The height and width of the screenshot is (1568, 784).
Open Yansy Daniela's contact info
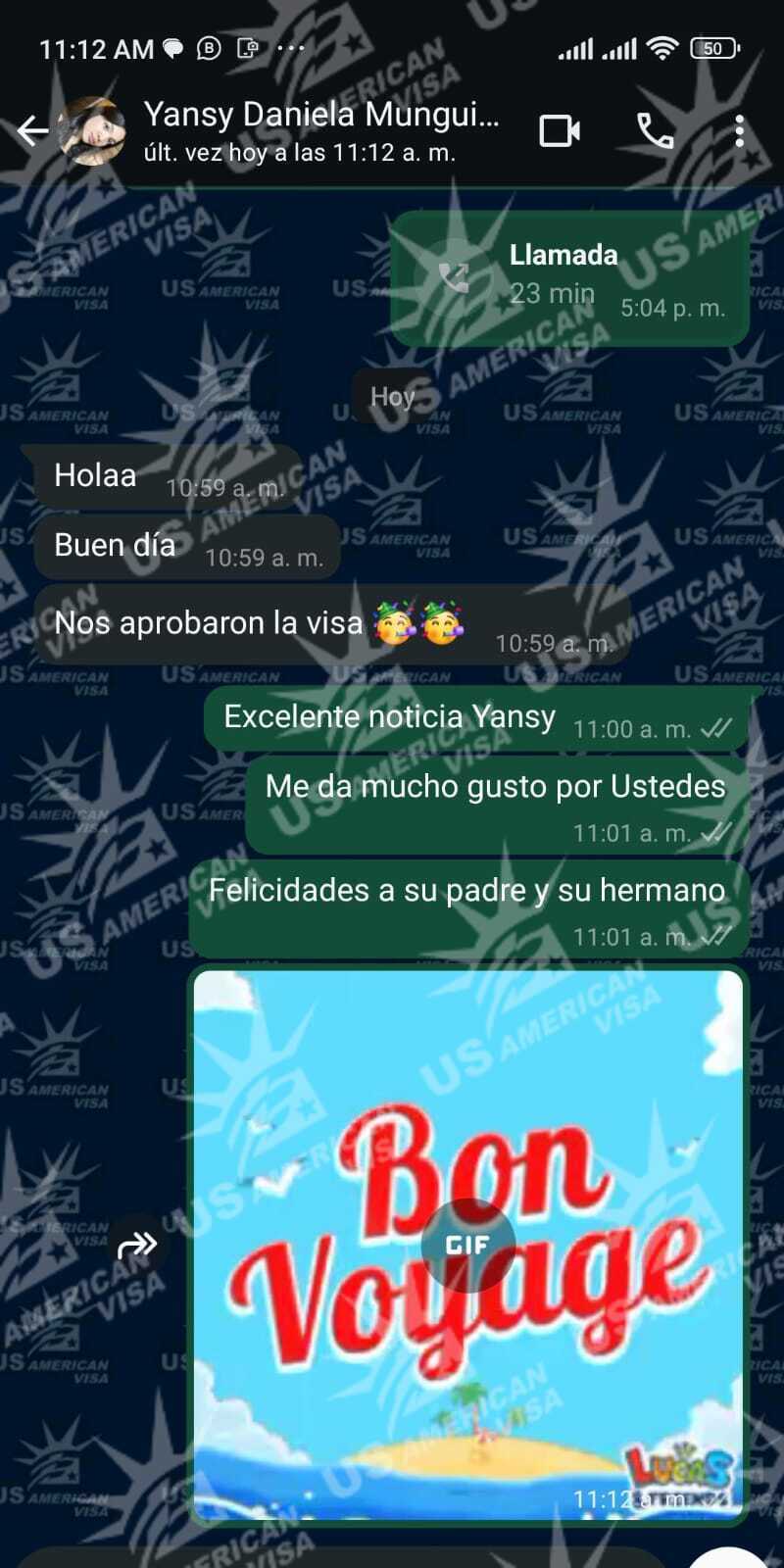pyautogui.click(x=320, y=129)
